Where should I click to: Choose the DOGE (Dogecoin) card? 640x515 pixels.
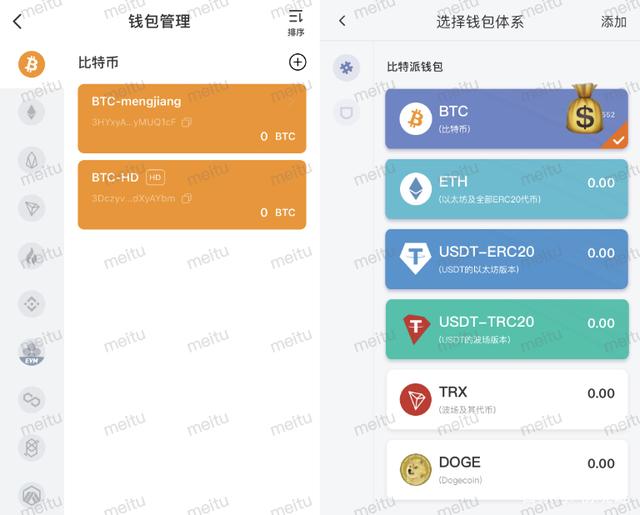coord(506,470)
